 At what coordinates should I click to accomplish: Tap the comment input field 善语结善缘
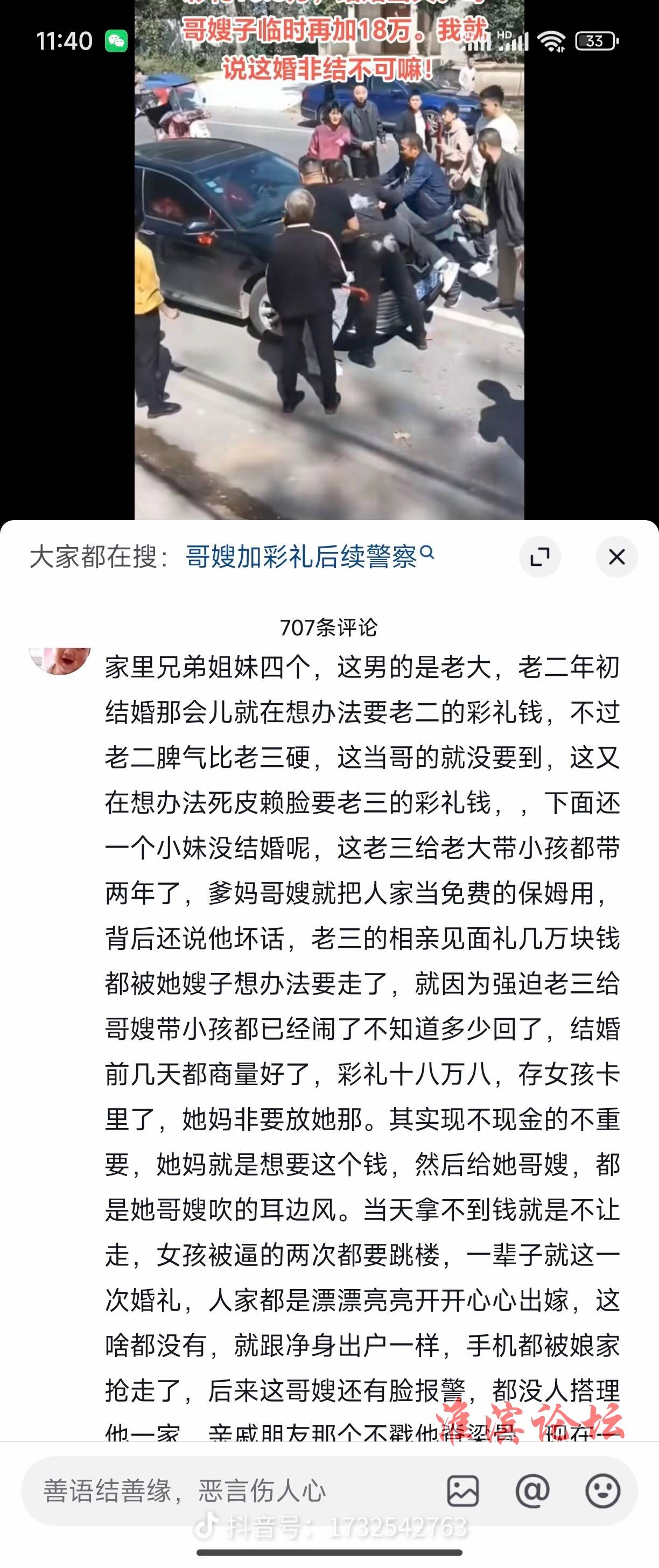[x=231, y=1490]
